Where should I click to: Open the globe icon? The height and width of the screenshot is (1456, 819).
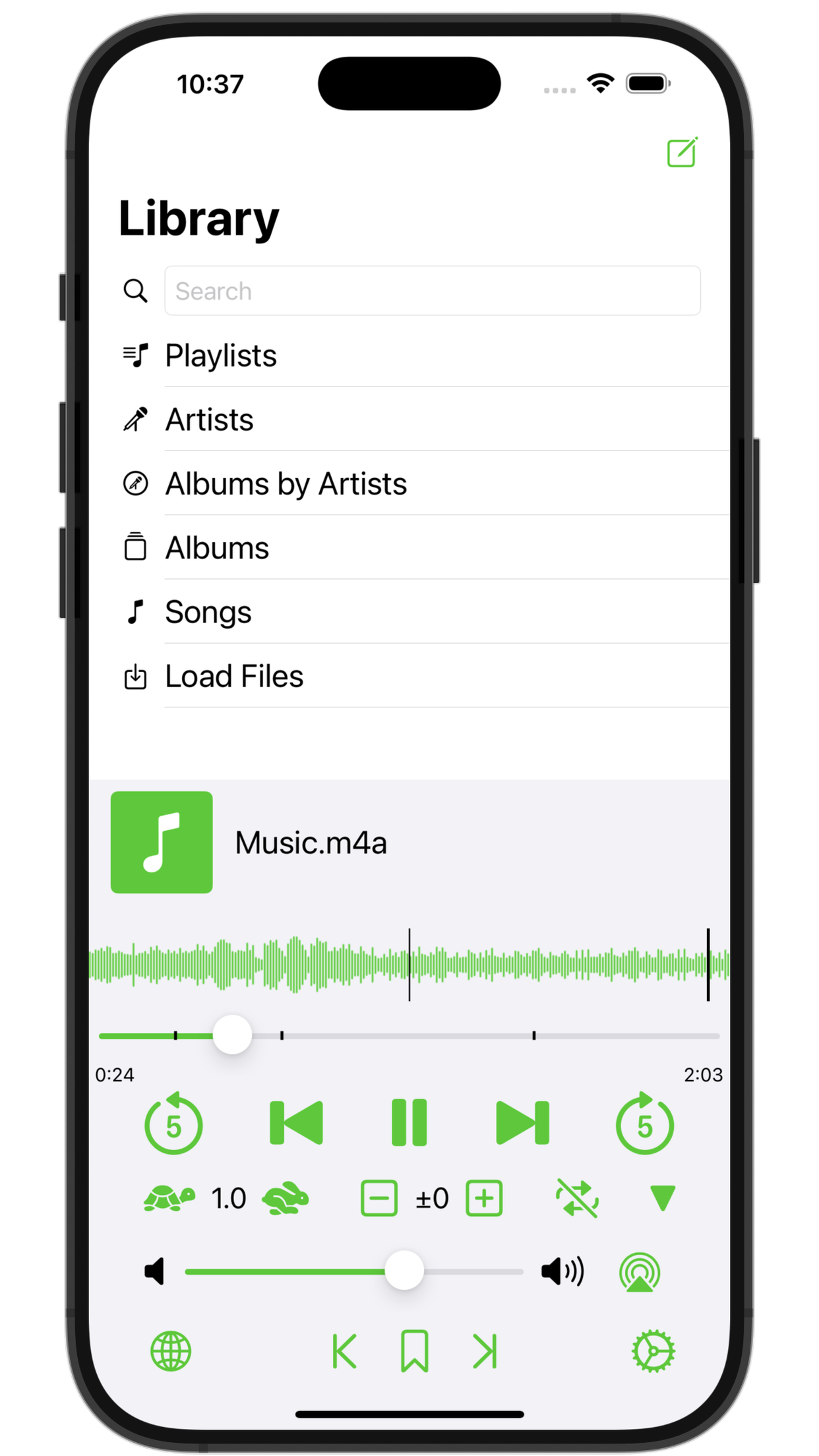coord(171,1351)
